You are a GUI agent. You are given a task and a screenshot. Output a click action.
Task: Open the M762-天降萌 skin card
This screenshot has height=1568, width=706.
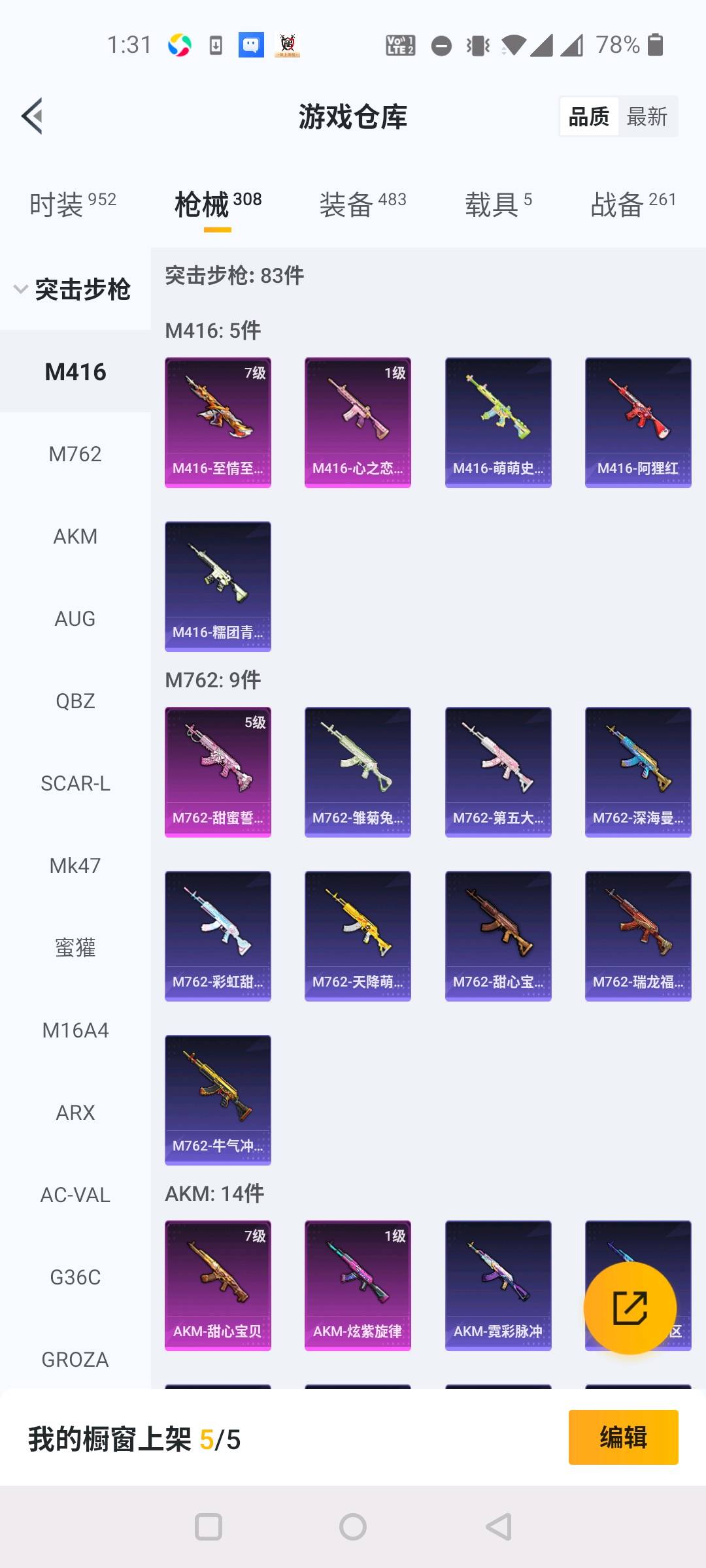pos(358,936)
